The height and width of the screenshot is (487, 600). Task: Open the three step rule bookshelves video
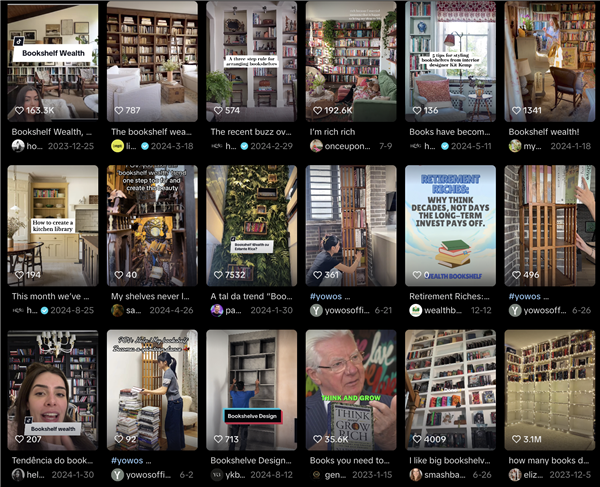251,60
